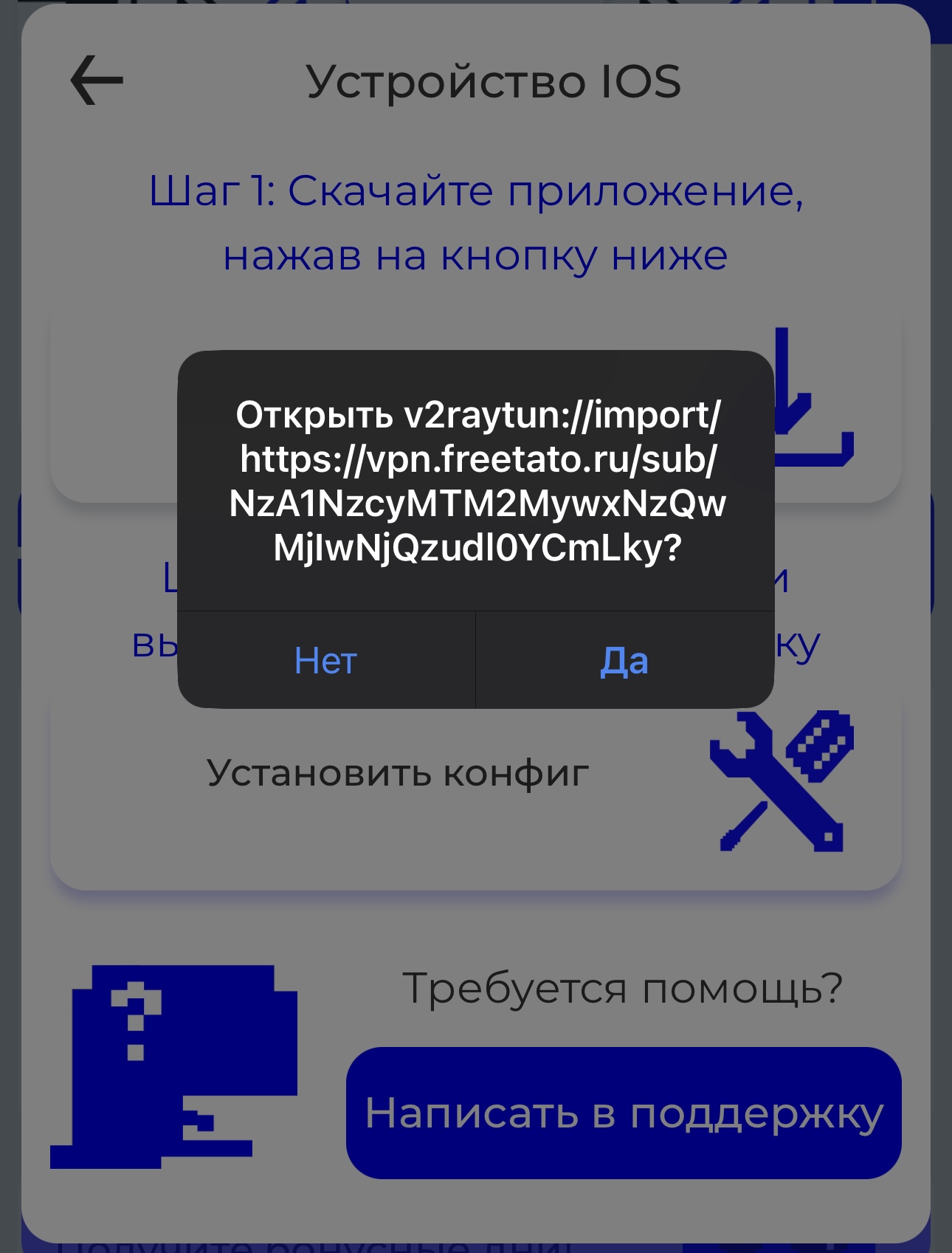The image size is (952, 1253).
Task: Go back with the arrow icon
Action: click(x=97, y=80)
